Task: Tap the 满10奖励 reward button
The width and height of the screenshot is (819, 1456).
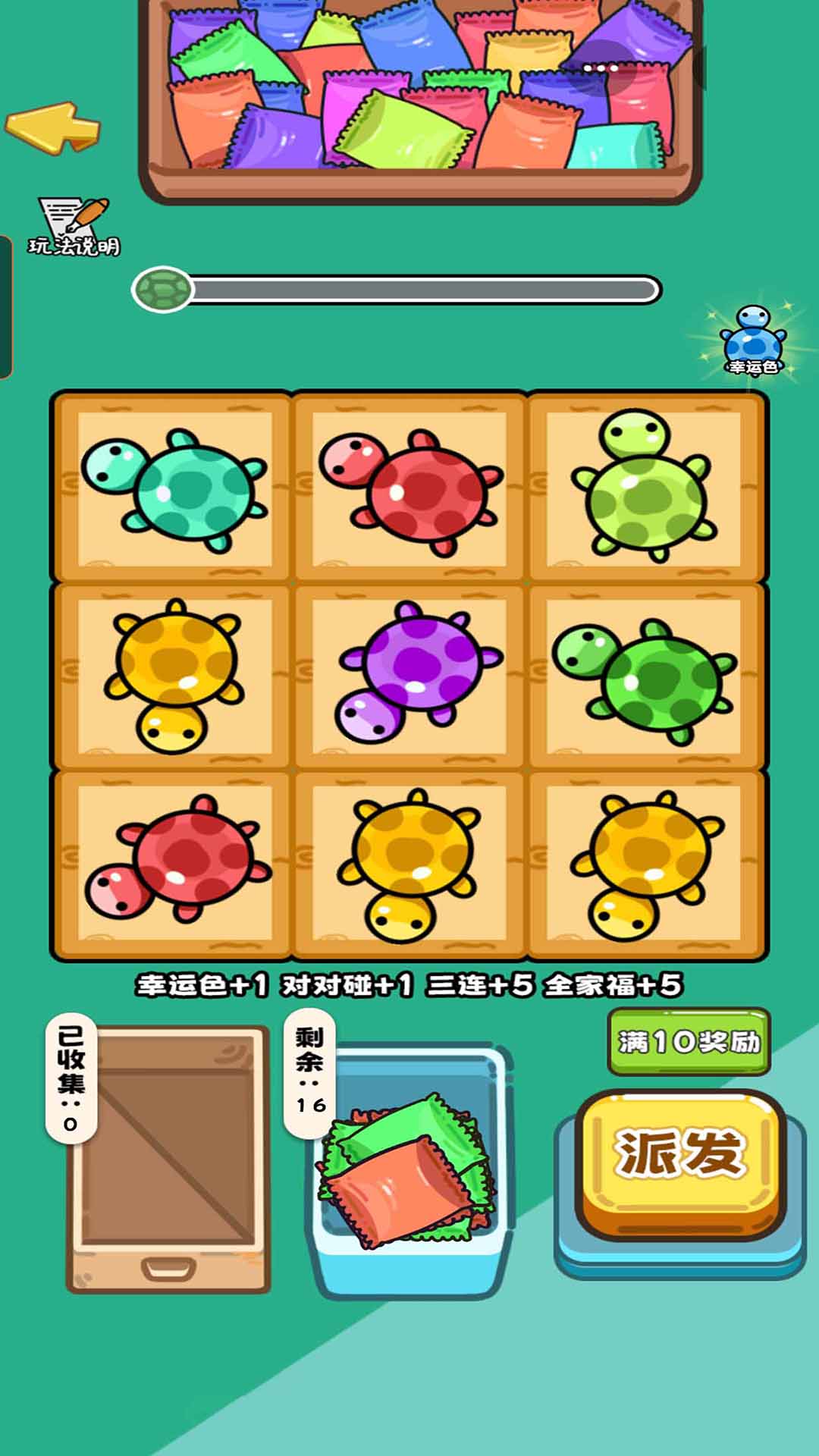Action: coord(689,1041)
